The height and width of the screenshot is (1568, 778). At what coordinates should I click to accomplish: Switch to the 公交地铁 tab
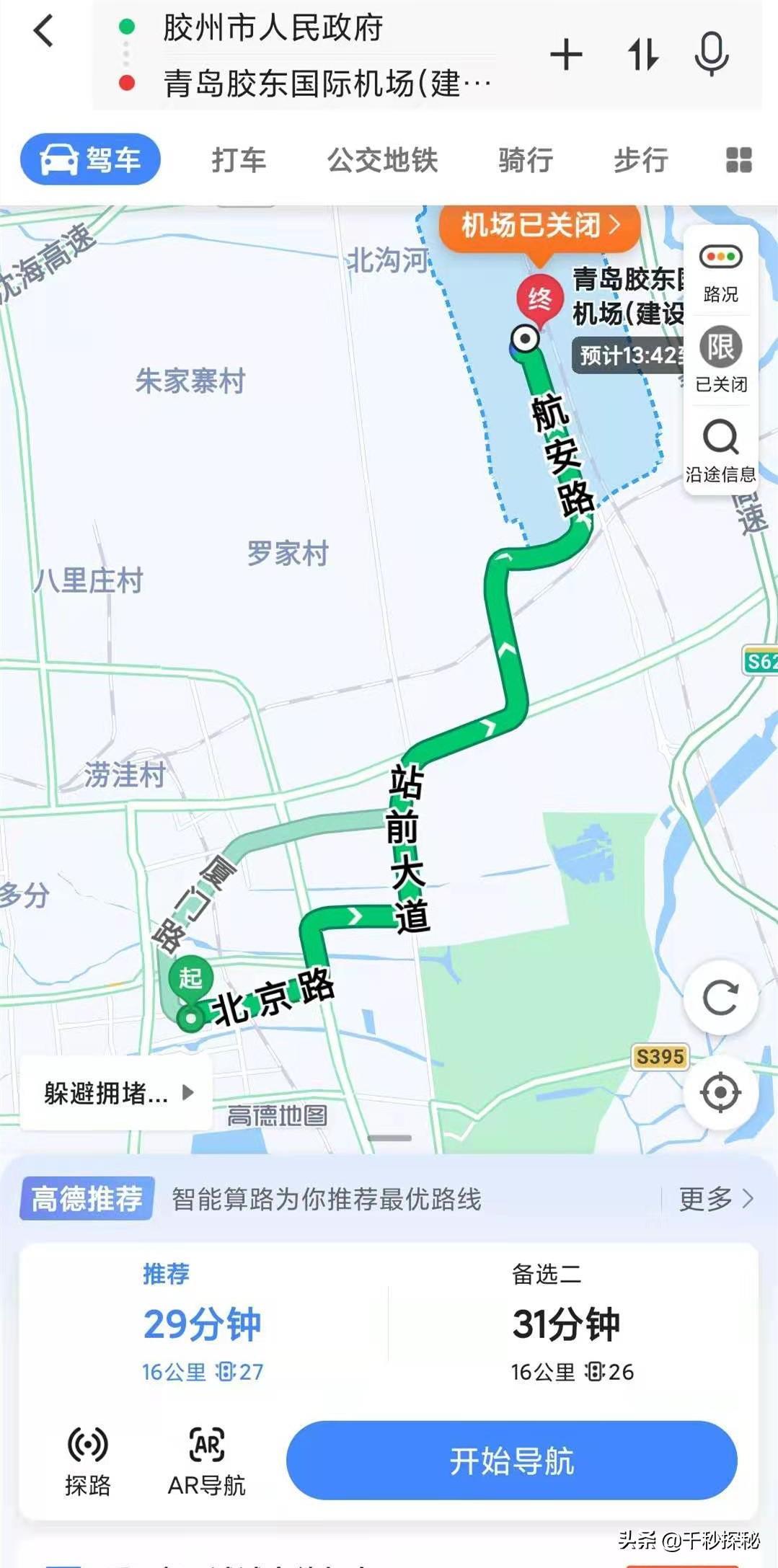click(x=382, y=159)
